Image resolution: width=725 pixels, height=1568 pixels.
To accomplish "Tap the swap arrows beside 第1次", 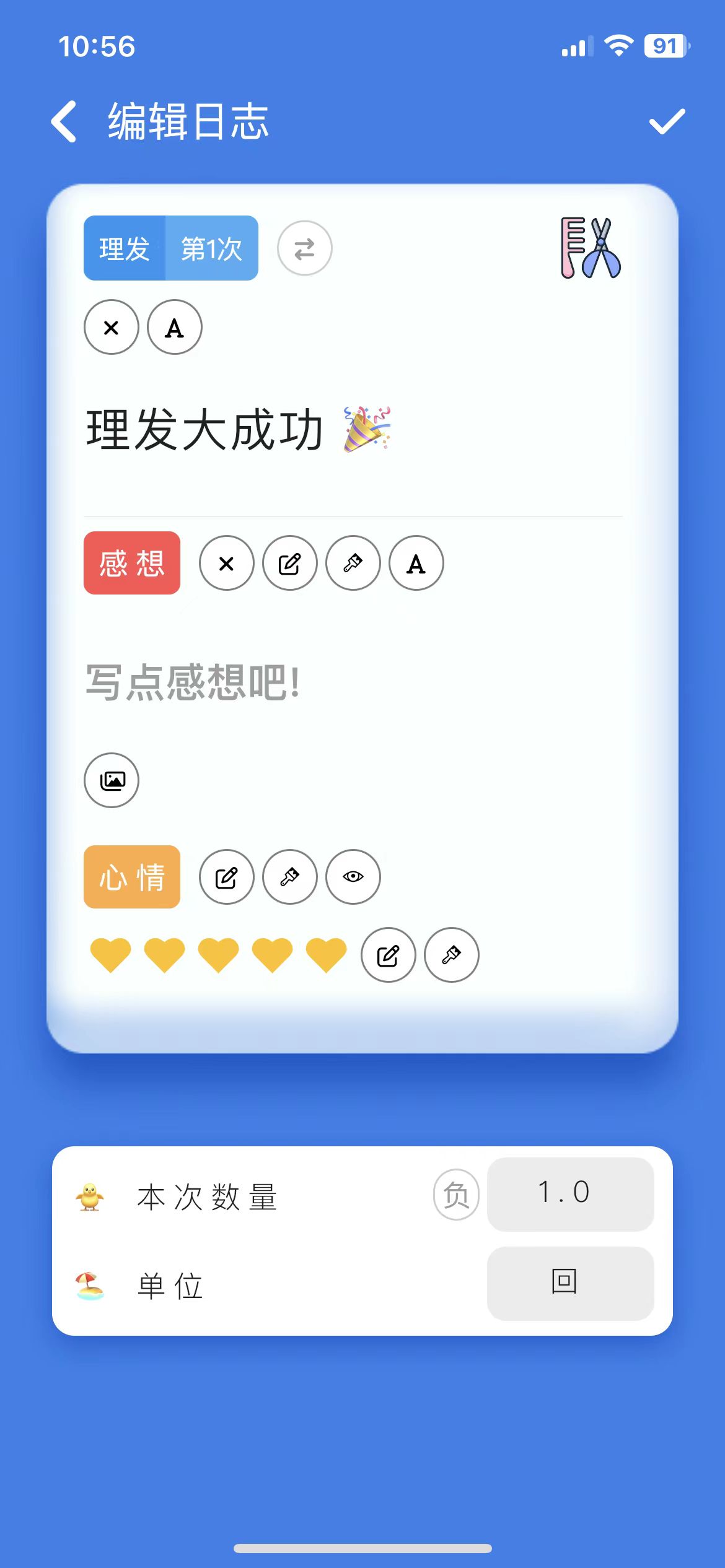I will coord(304,248).
